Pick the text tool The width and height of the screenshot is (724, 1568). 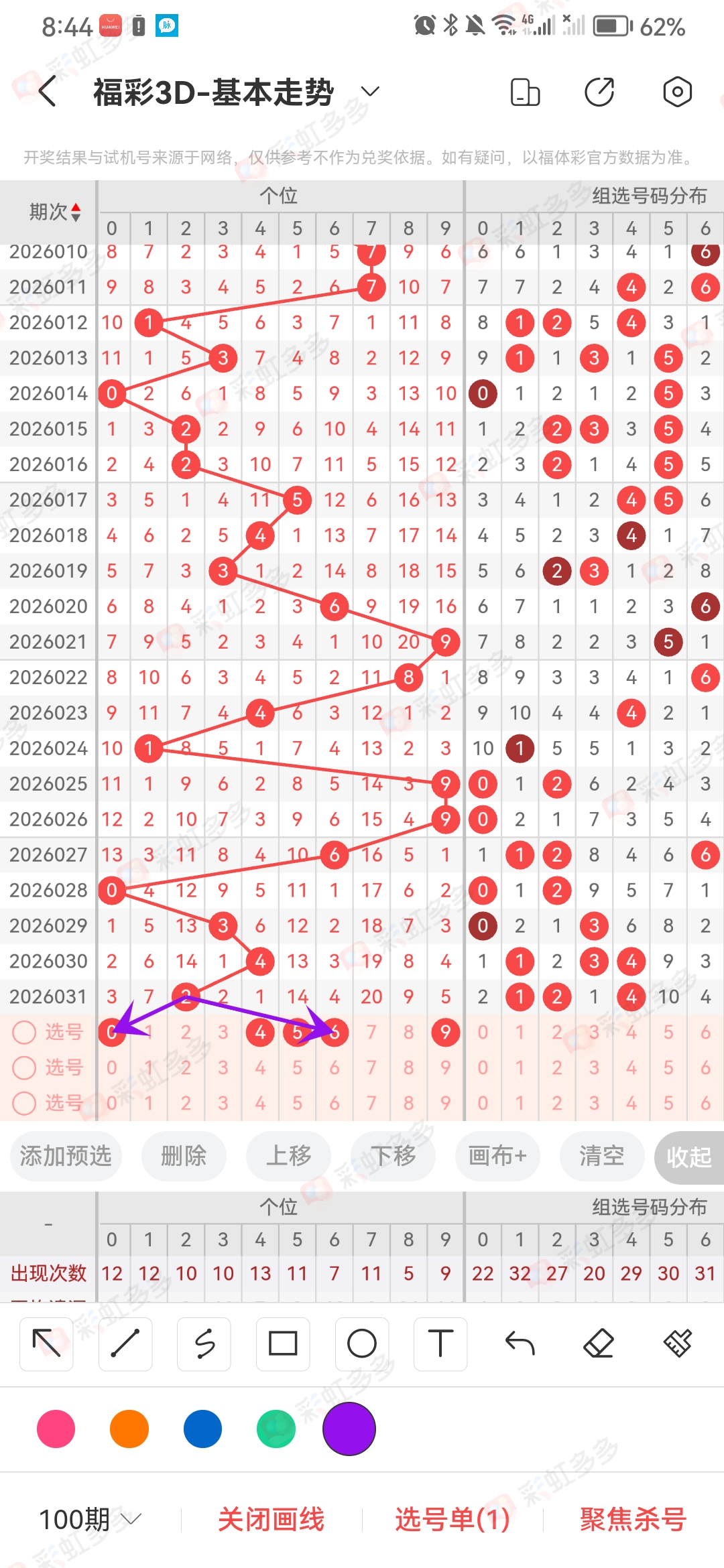click(440, 1344)
